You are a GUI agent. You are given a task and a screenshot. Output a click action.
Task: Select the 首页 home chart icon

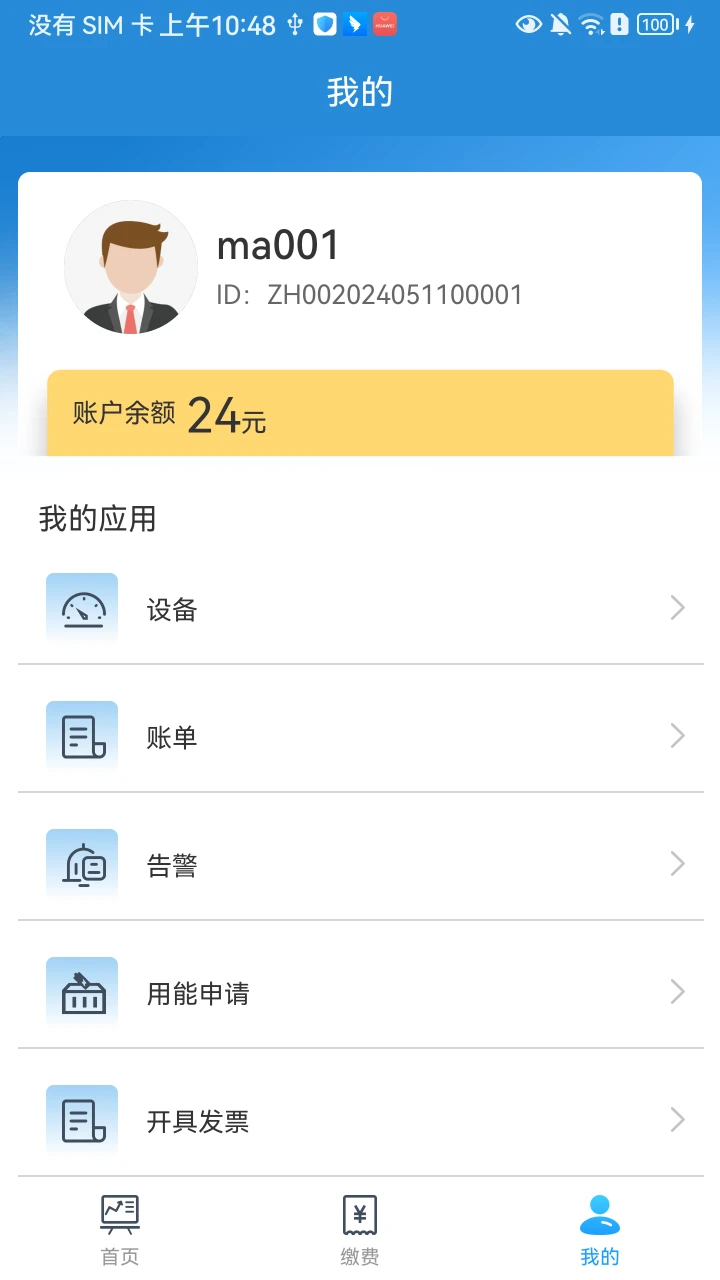pyautogui.click(x=119, y=1213)
